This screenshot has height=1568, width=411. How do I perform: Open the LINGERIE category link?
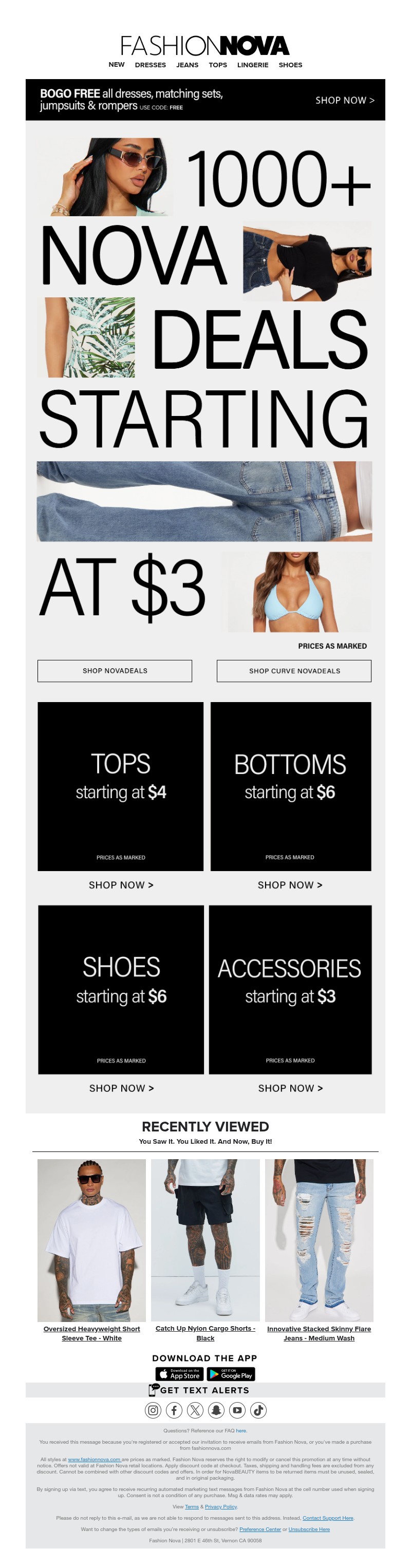[x=253, y=65]
